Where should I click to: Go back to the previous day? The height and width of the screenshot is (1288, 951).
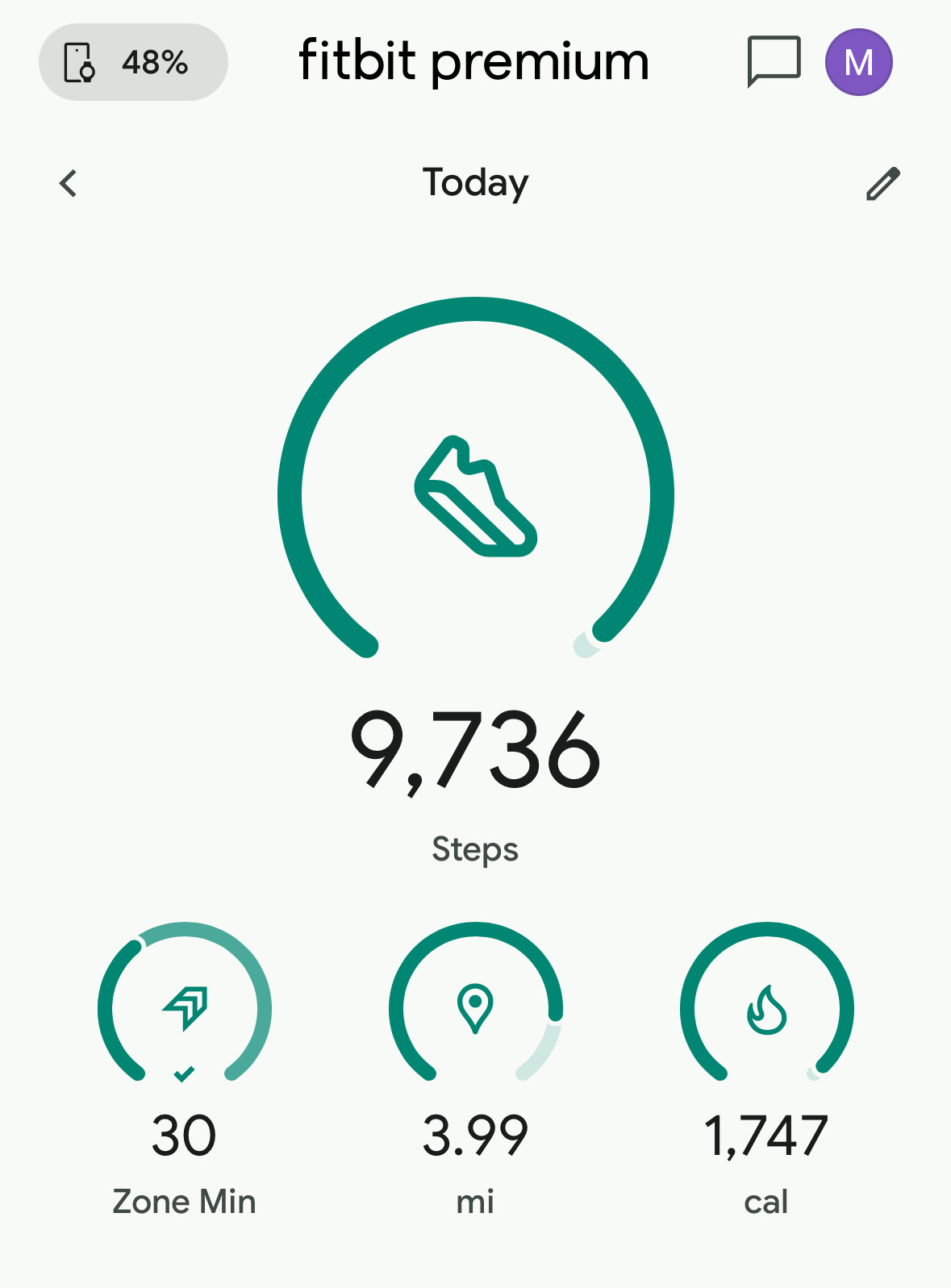click(69, 183)
